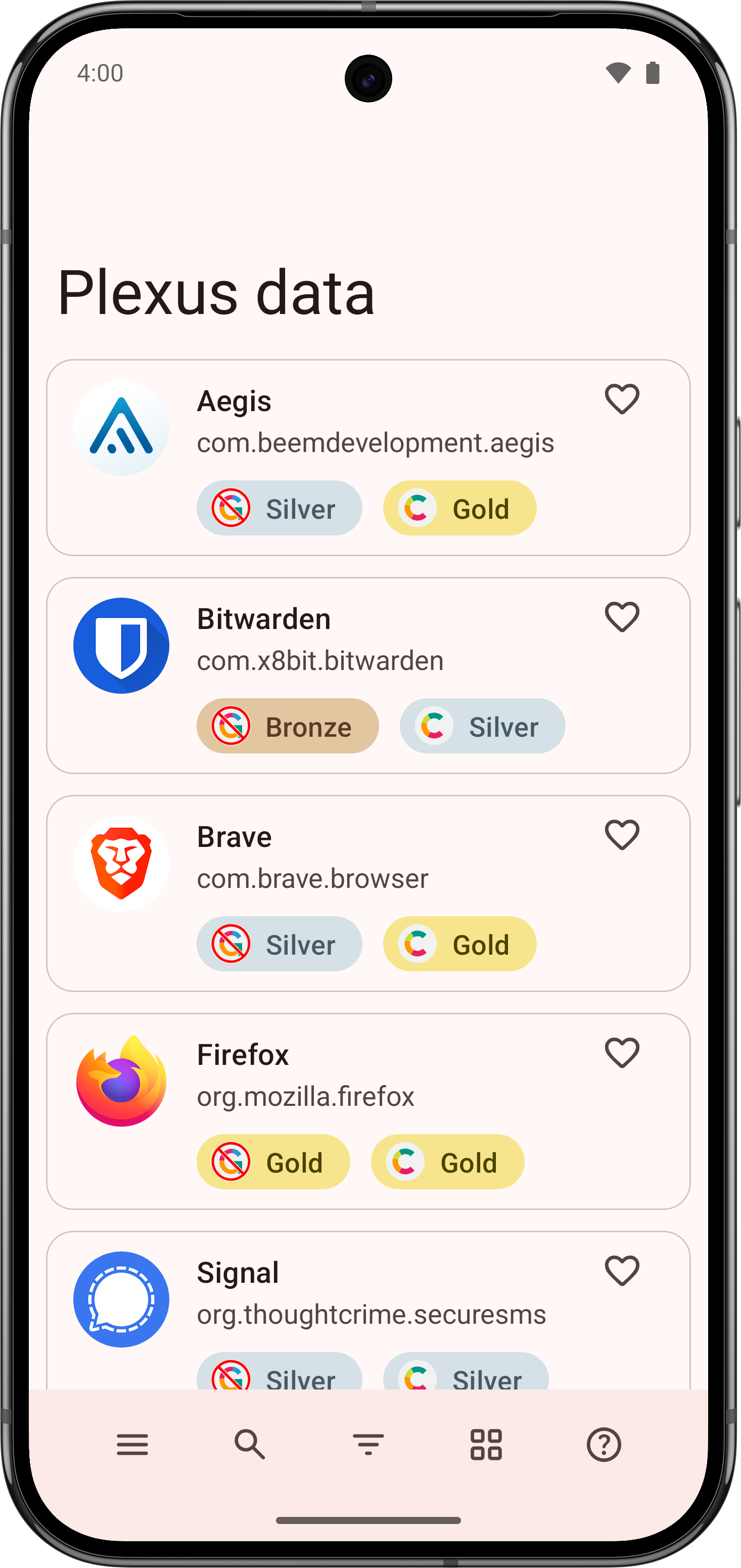741x1568 pixels.
Task: Open the filter options
Action: (368, 1445)
